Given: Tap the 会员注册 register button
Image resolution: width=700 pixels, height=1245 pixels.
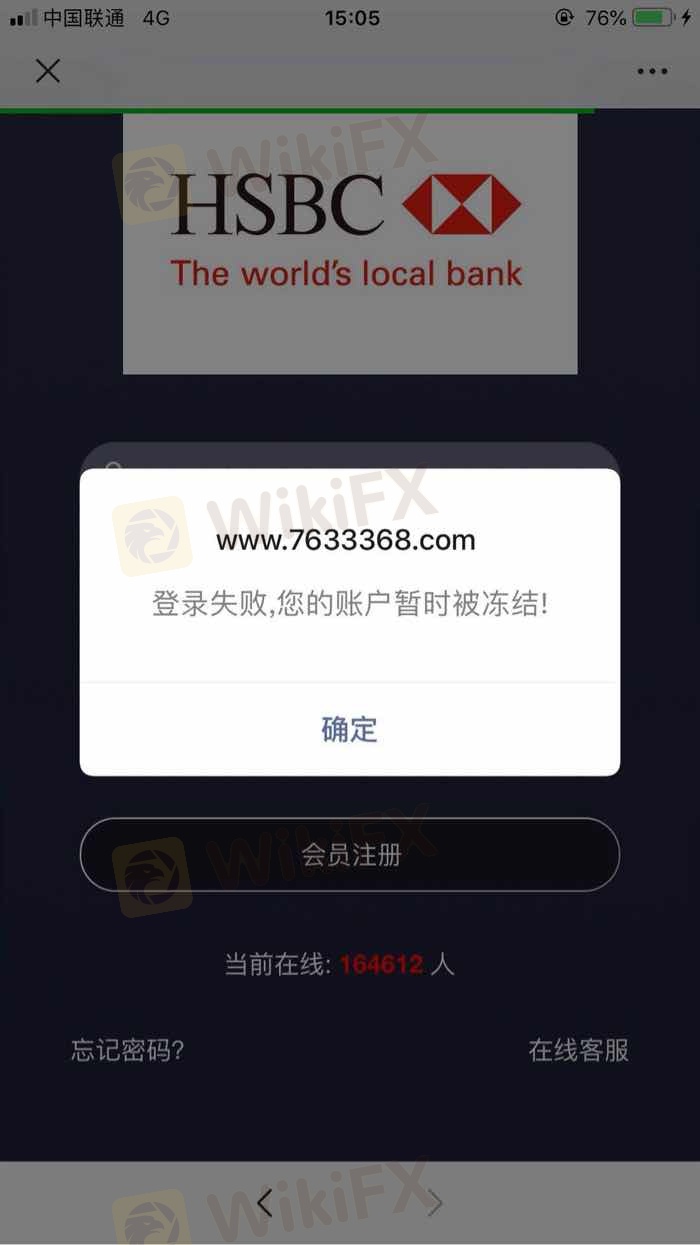Looking at the screenshot, I should click(x=349, y=855).
